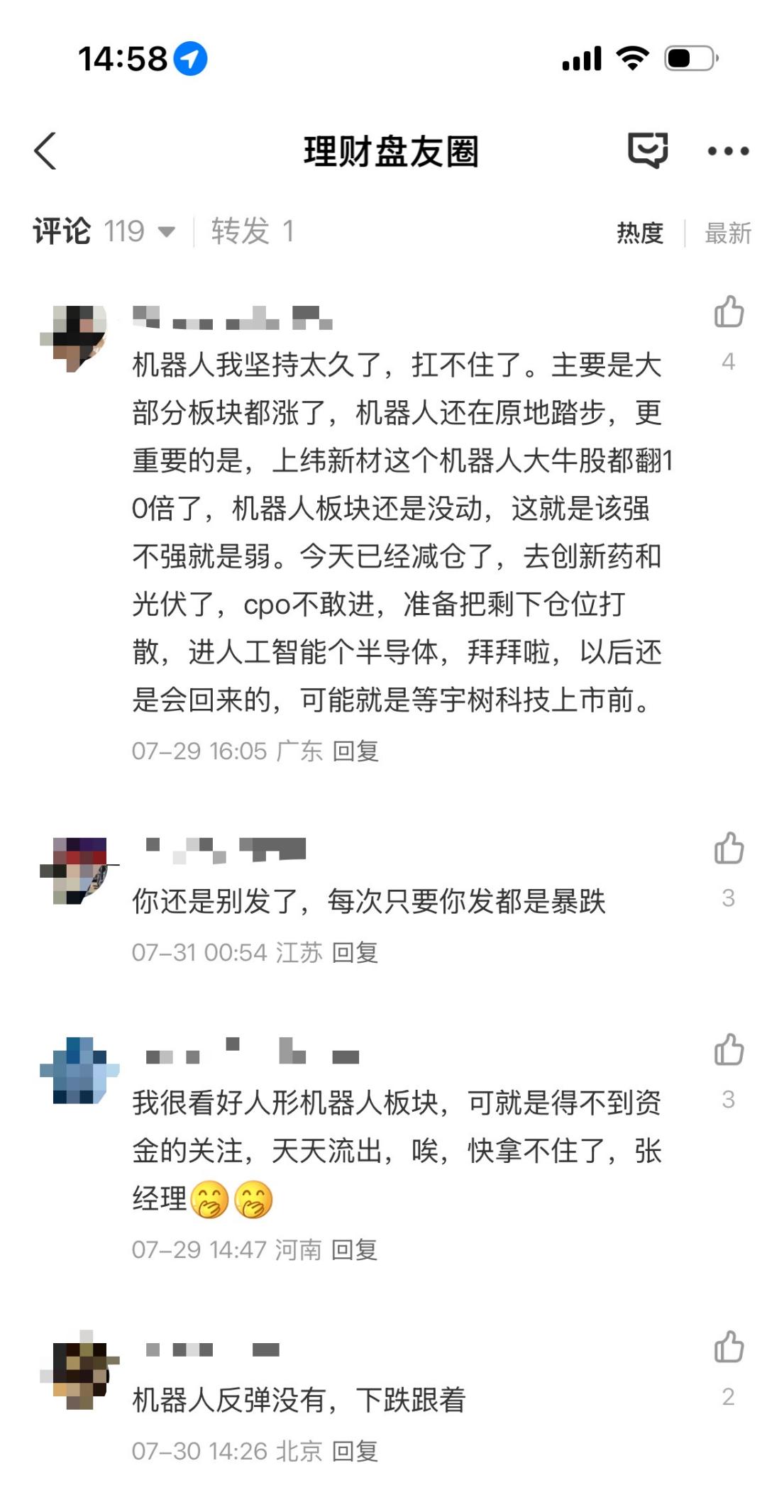Viewport: 784px width, 1512px height.
Task: Reply to the 07-29 14:47 河南 comment
Action: (354, 1249)
